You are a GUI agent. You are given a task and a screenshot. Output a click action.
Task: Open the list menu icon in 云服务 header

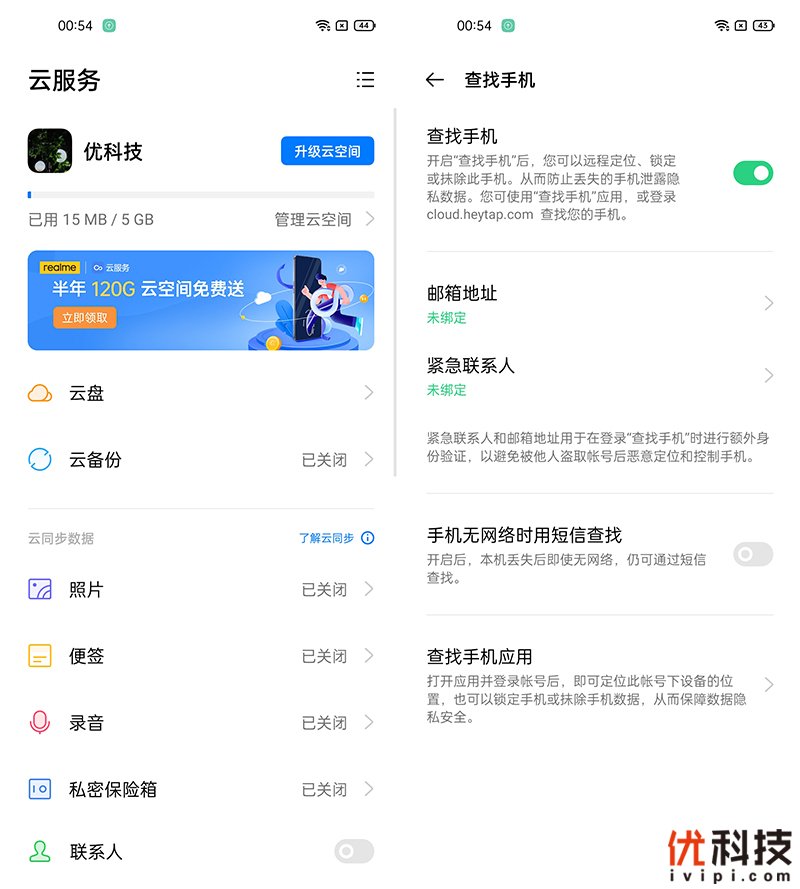365,80
